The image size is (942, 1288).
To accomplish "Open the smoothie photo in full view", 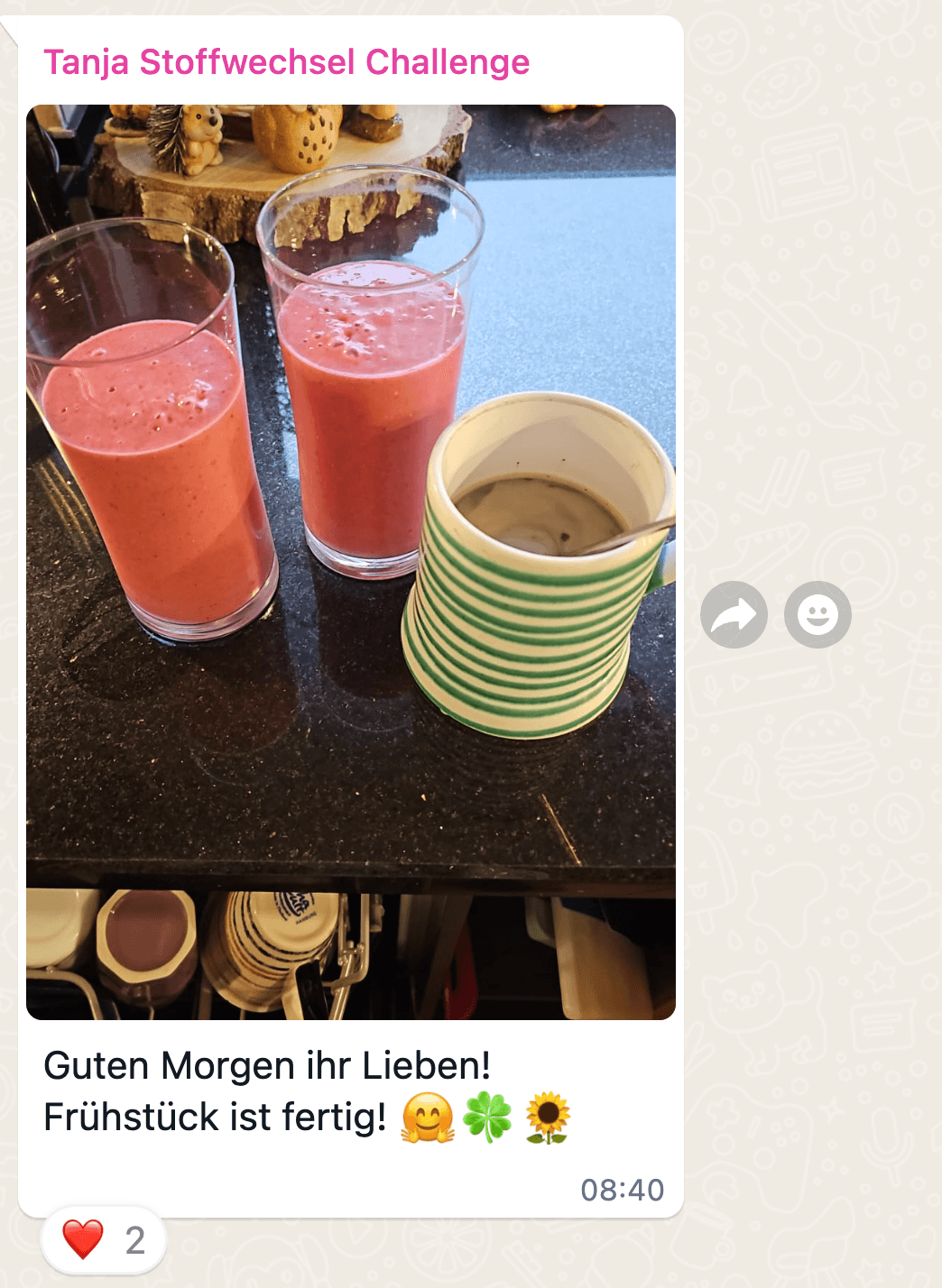I will point(350,561).
